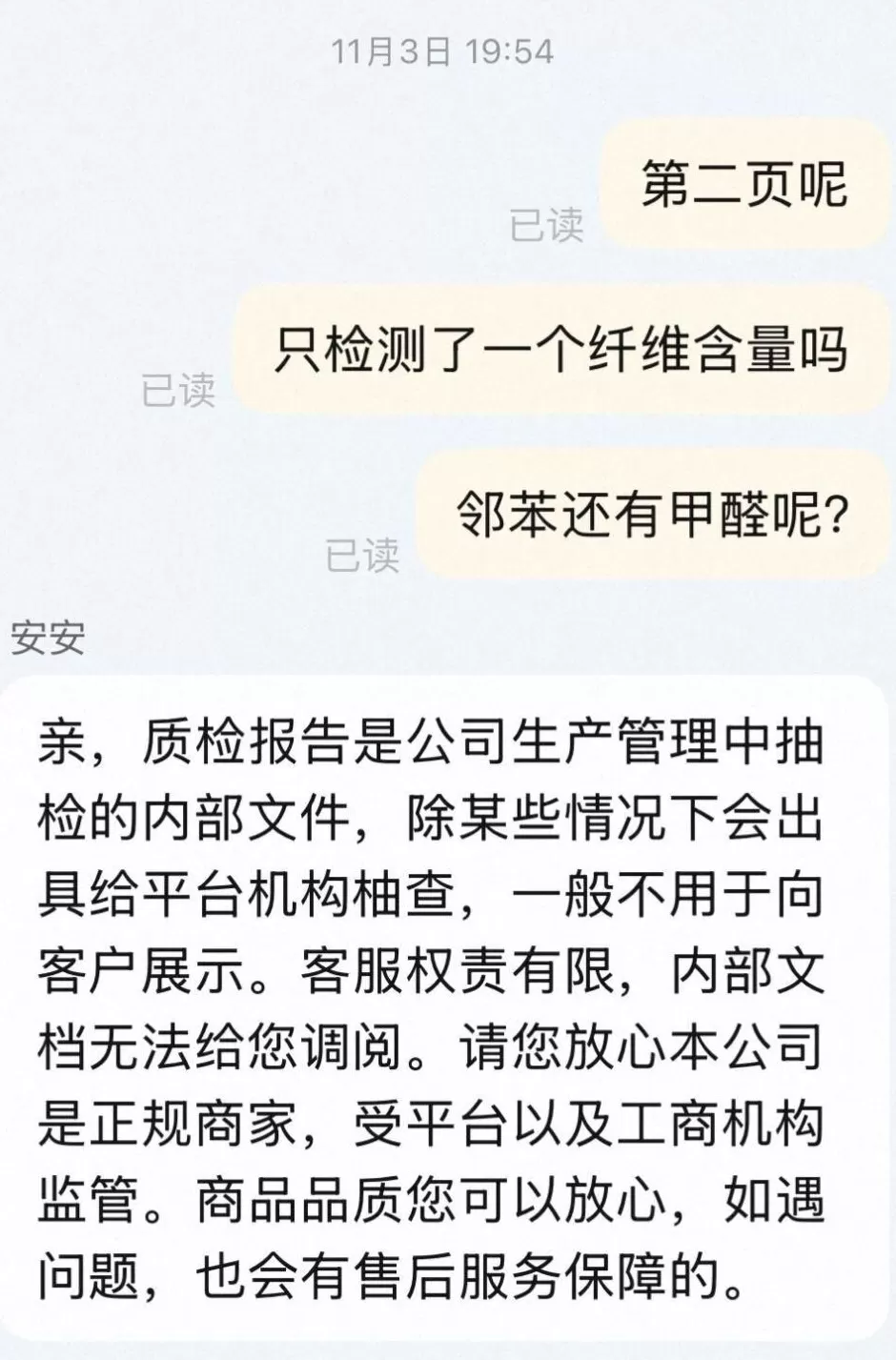Tap the "已读" receipt beside the fiber-content question
896x1360 pixels.
pyautogui.click(x=181, y=391)
